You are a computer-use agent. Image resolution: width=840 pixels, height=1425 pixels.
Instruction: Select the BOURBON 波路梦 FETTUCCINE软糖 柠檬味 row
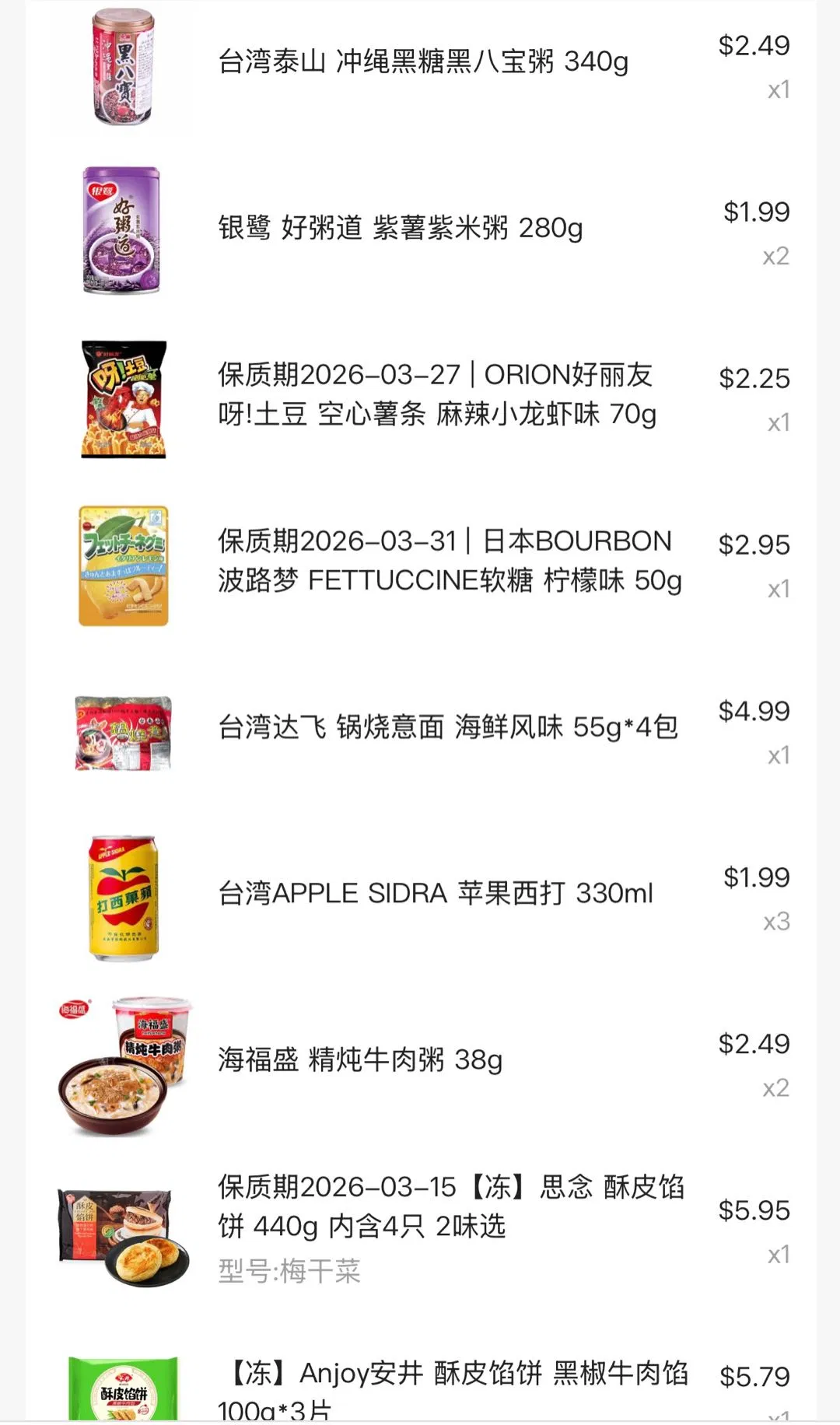pos(449,561)
